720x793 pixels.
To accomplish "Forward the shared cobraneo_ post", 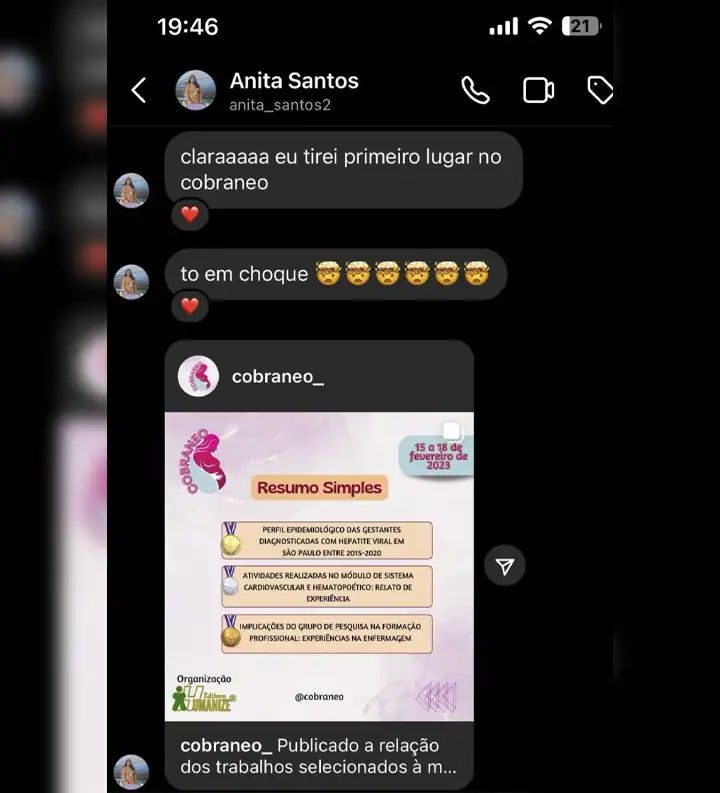I will (505, 567).
